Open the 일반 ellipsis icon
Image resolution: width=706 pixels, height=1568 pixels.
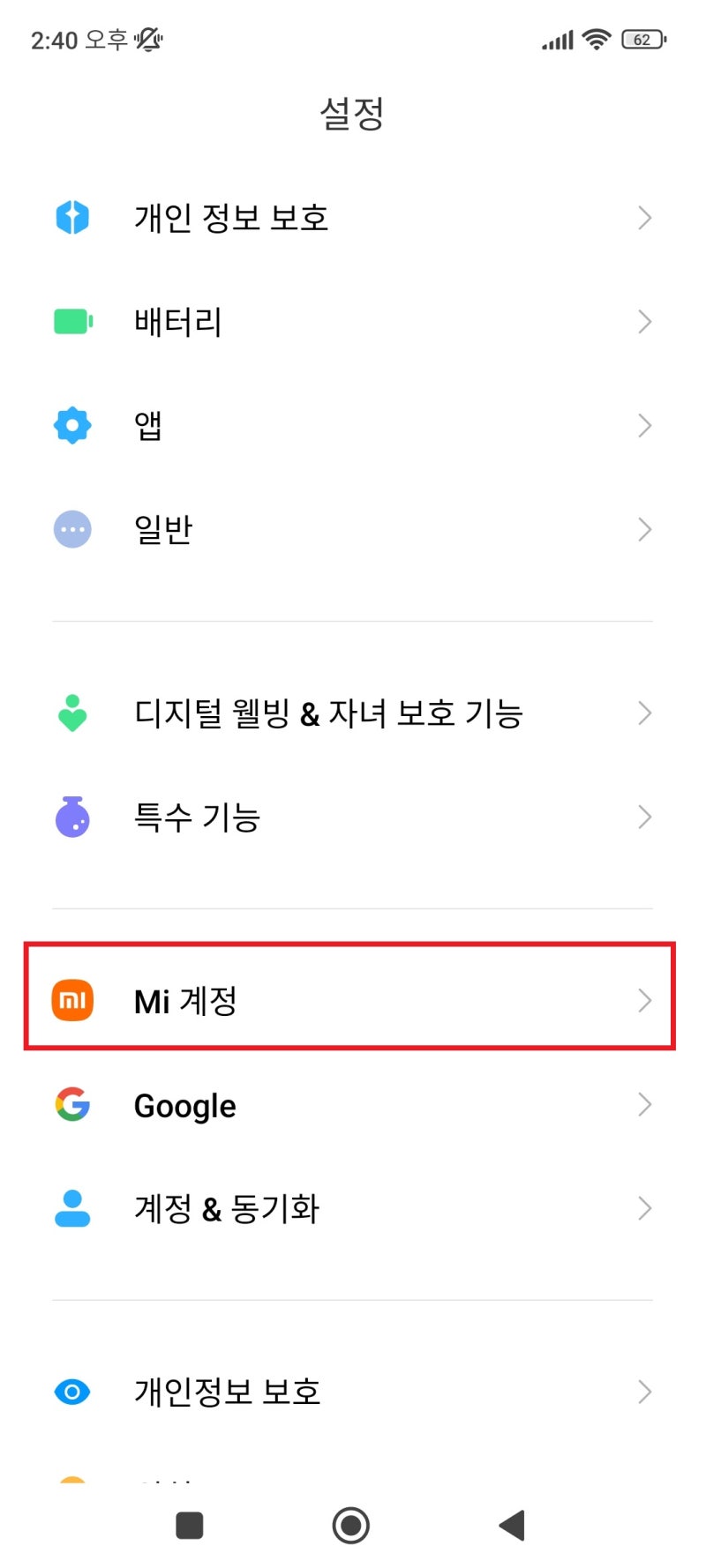point(71,528)
